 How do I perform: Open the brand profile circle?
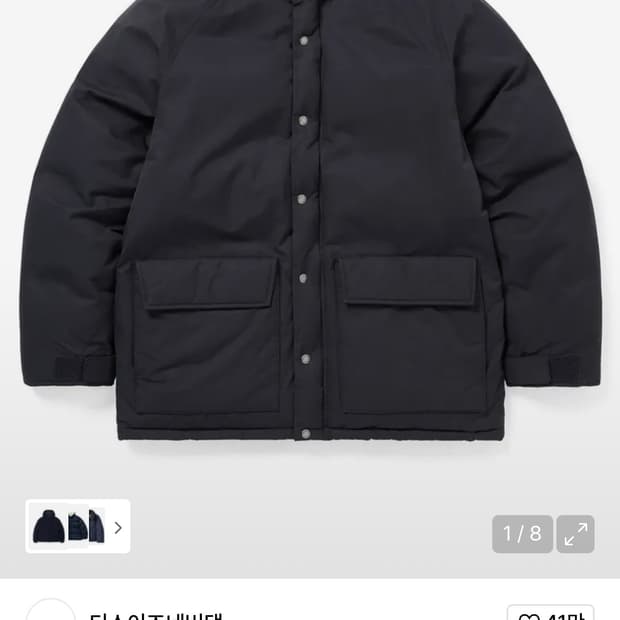[x=50, y=612]
